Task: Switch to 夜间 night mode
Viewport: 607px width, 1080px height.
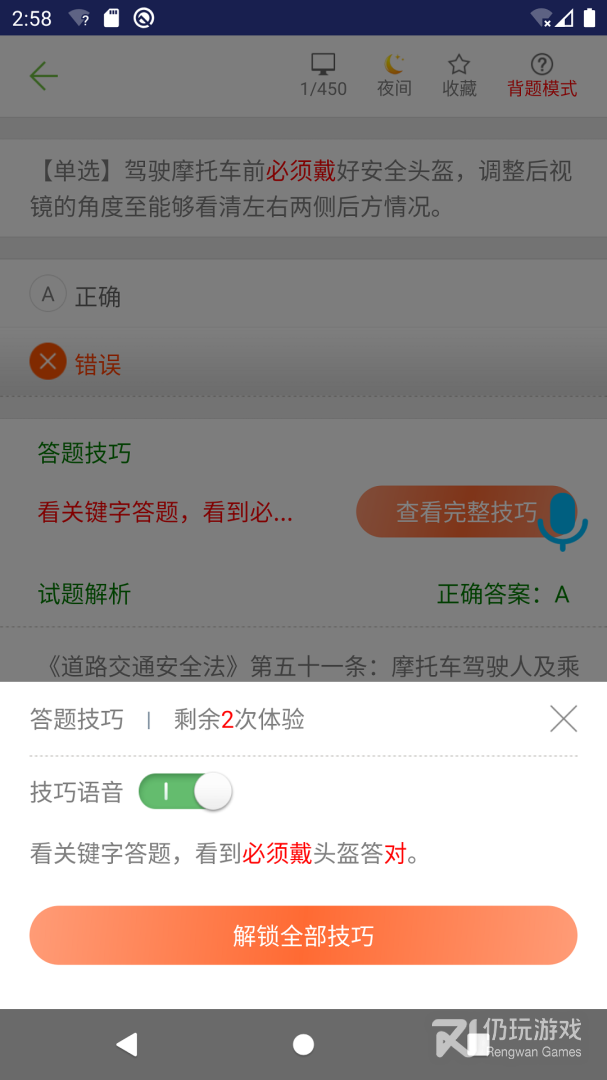Action: click(x=394, y=76)
